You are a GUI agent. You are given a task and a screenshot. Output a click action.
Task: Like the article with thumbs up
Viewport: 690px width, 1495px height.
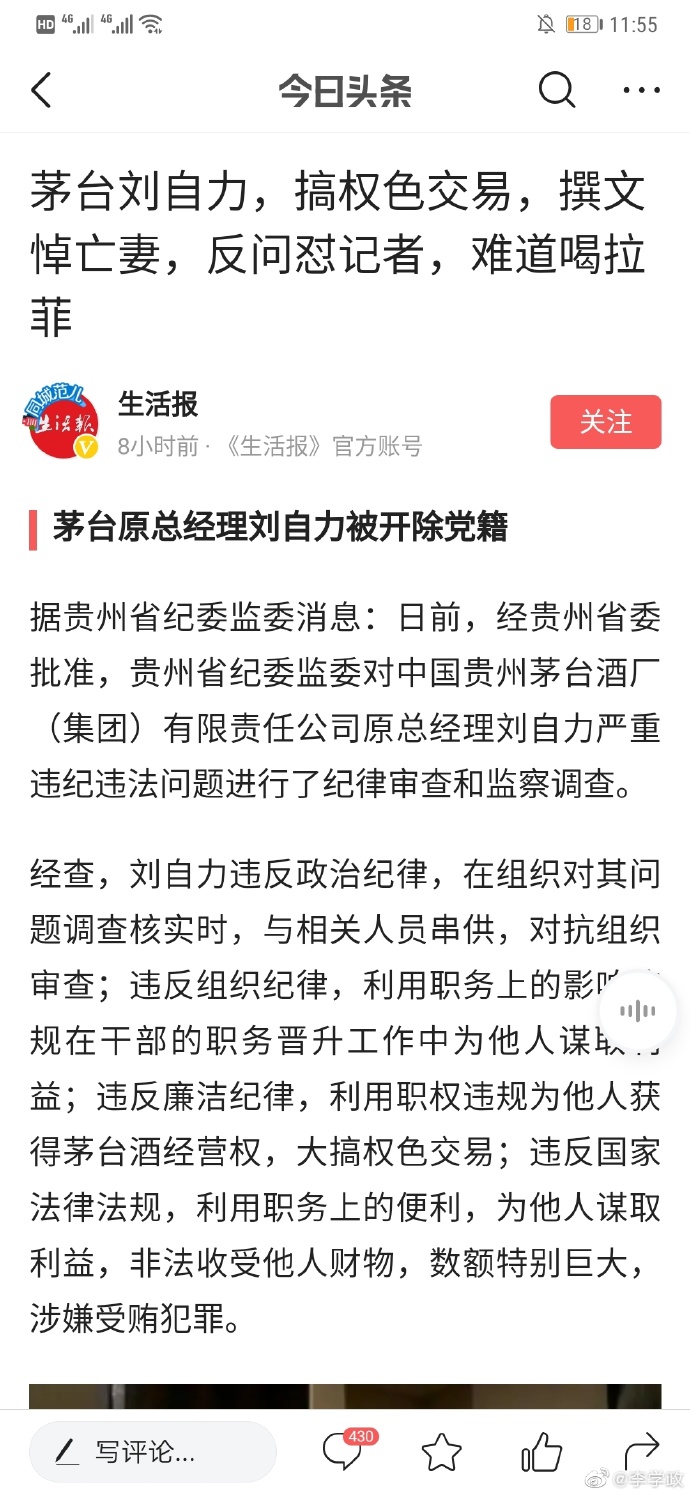pos(541,1451)
